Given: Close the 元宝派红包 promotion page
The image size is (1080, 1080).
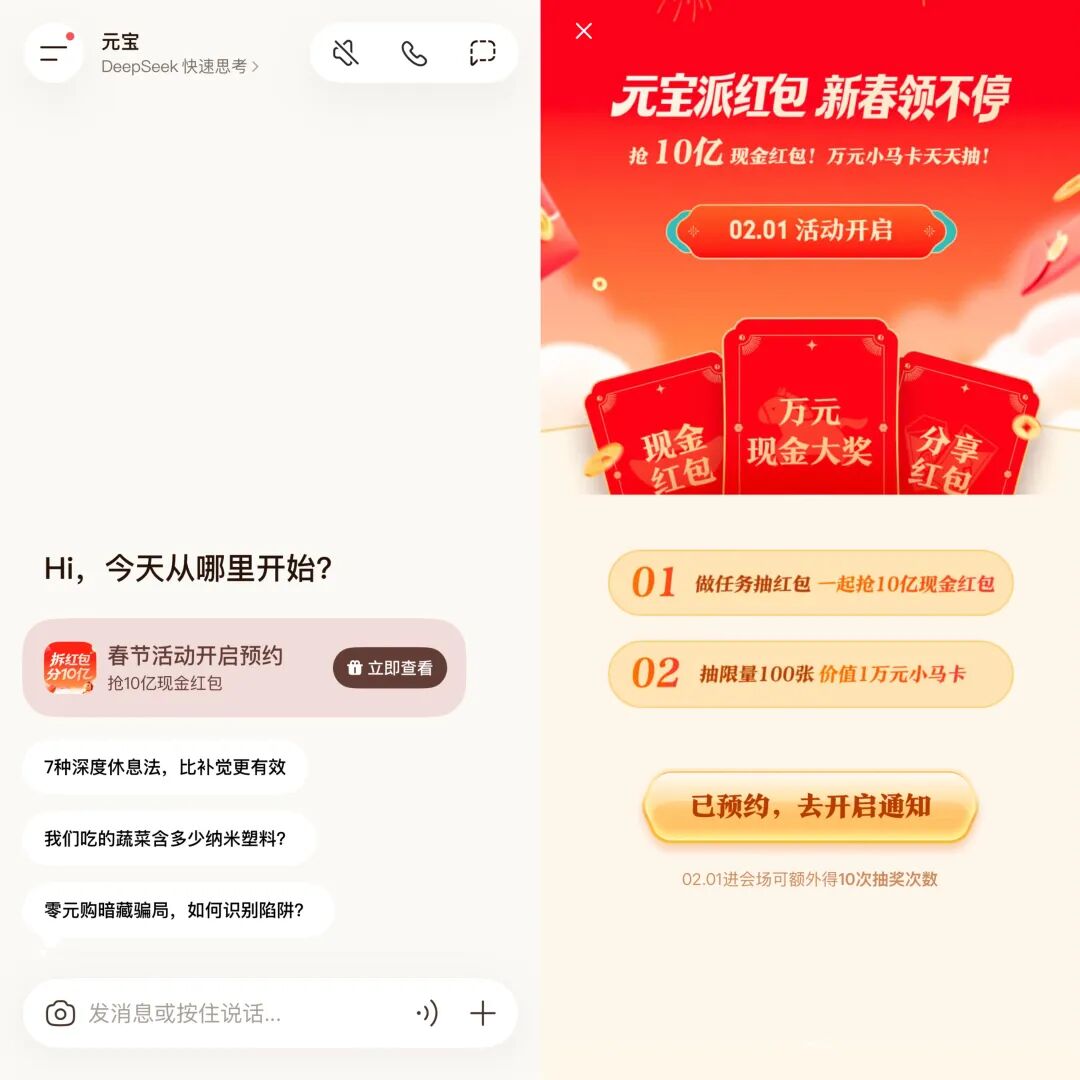Looking at the screenshot, I should point(584,31).
